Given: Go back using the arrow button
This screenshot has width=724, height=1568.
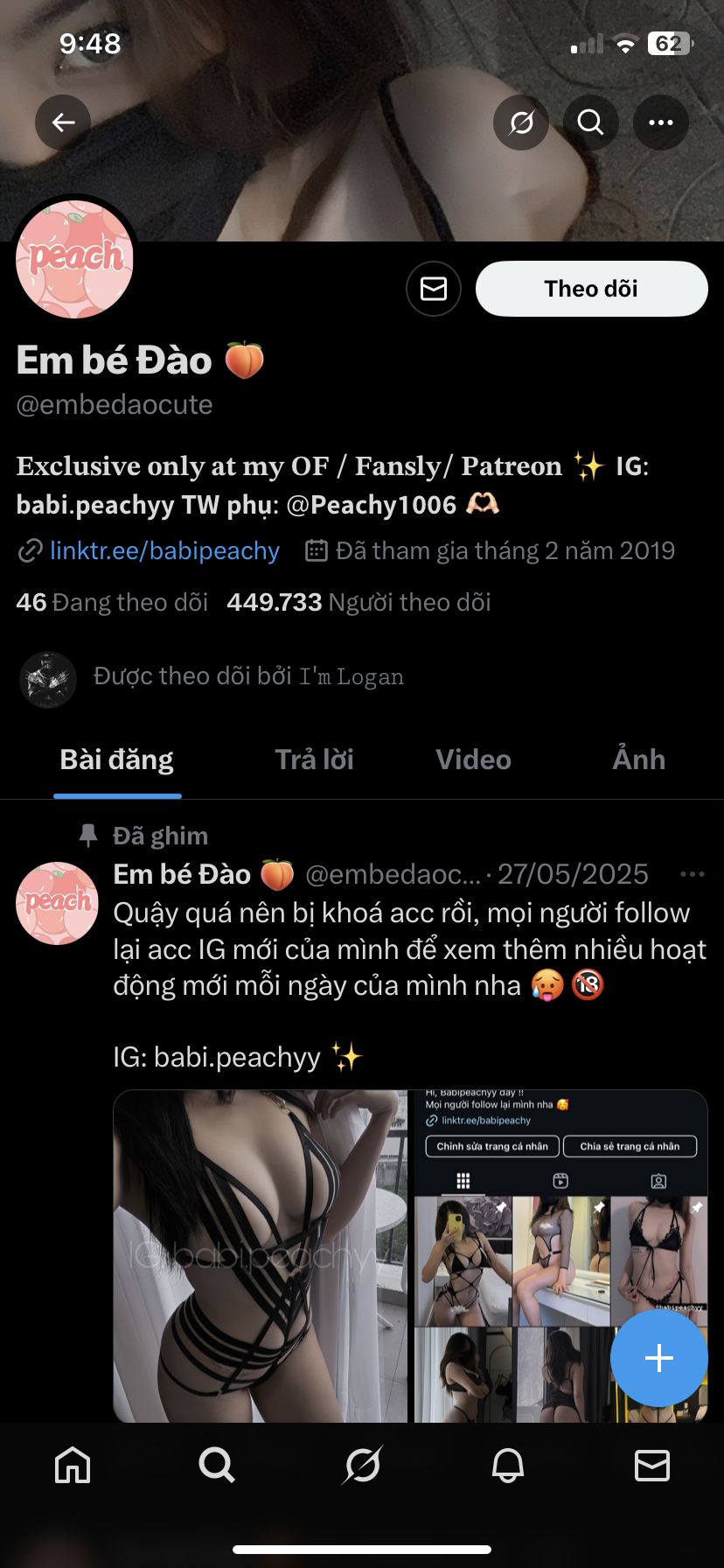Looking at the screenshot, I should (63, 122).
